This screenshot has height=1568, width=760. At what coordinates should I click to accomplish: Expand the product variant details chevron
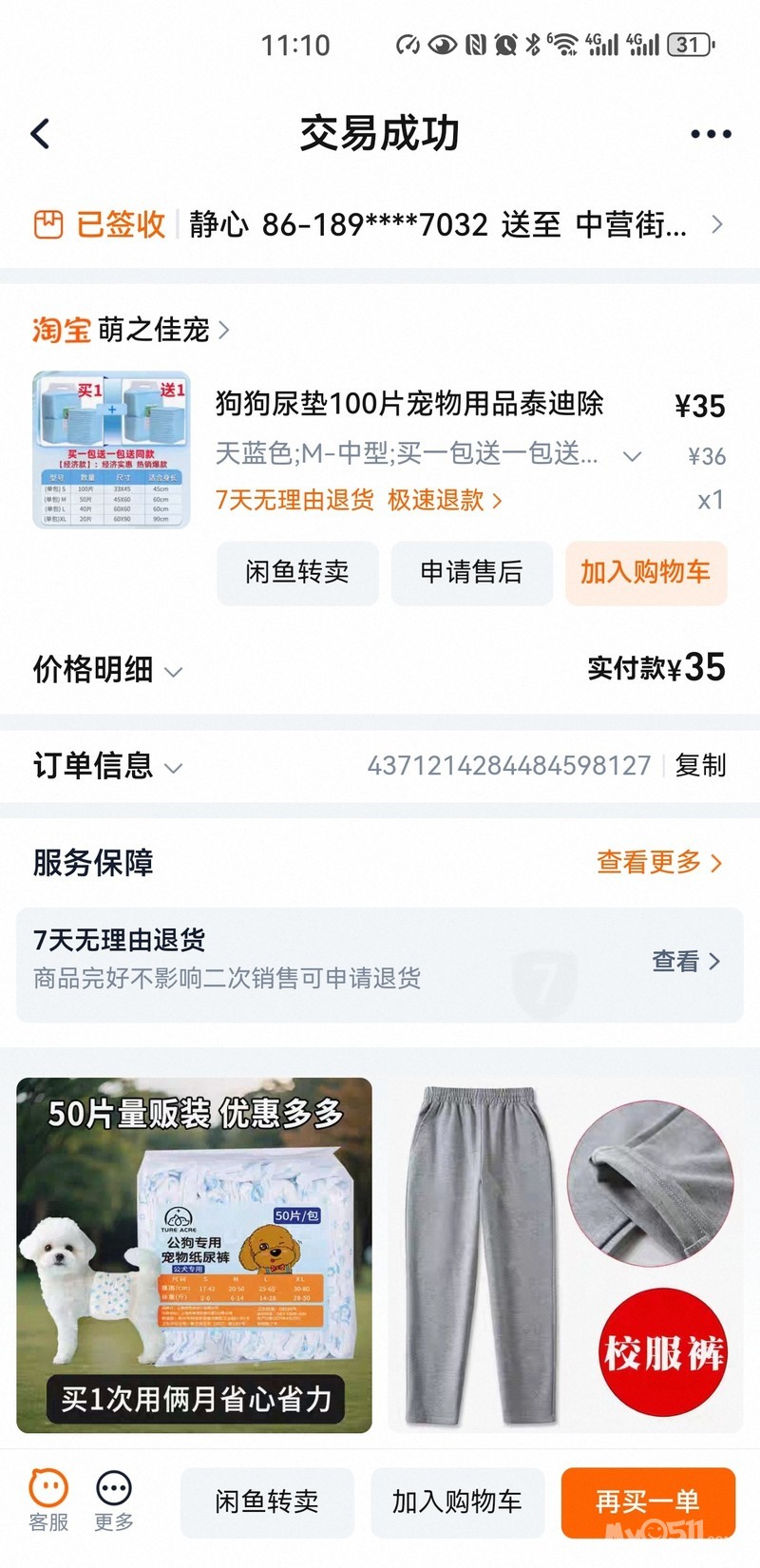(632, 456)
